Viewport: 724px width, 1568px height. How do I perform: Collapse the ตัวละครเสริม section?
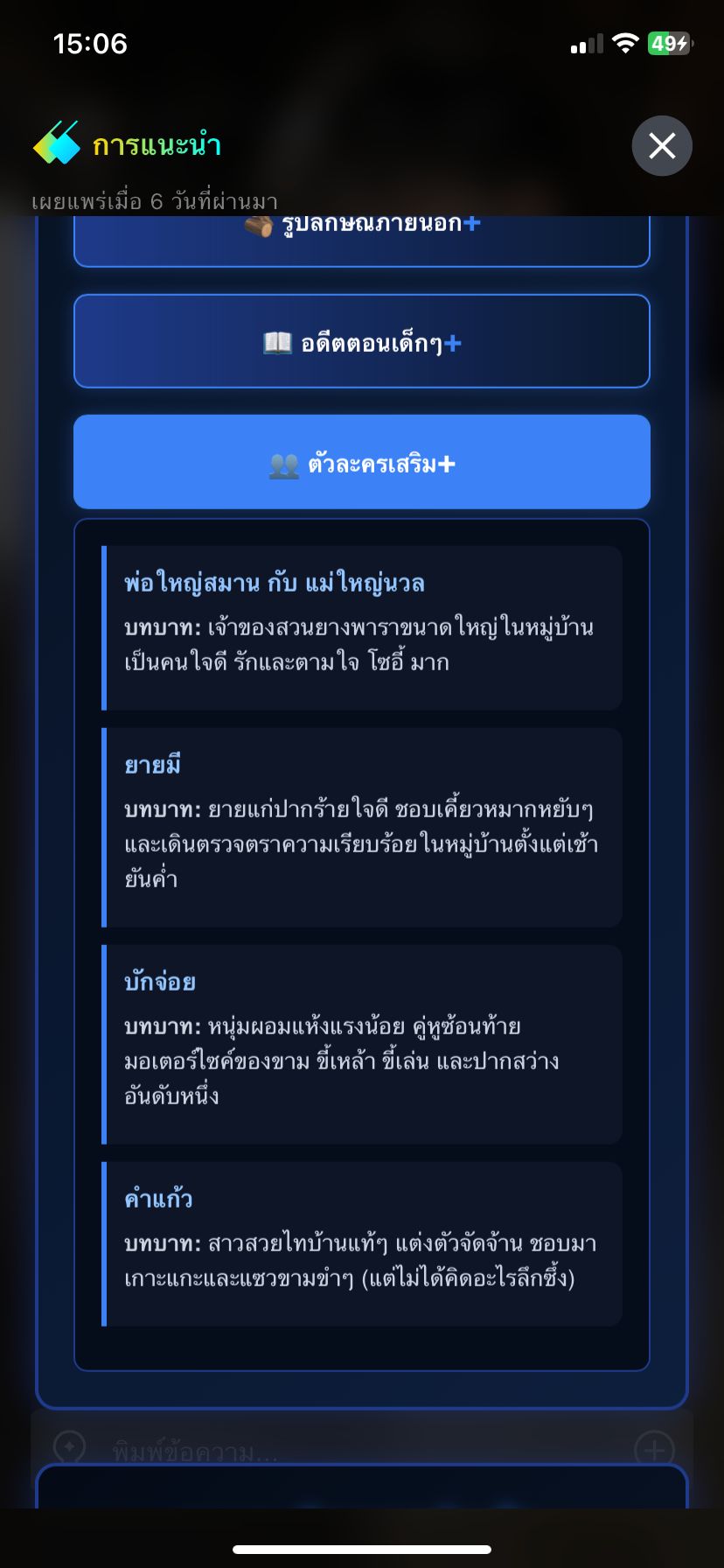point(362,462)
